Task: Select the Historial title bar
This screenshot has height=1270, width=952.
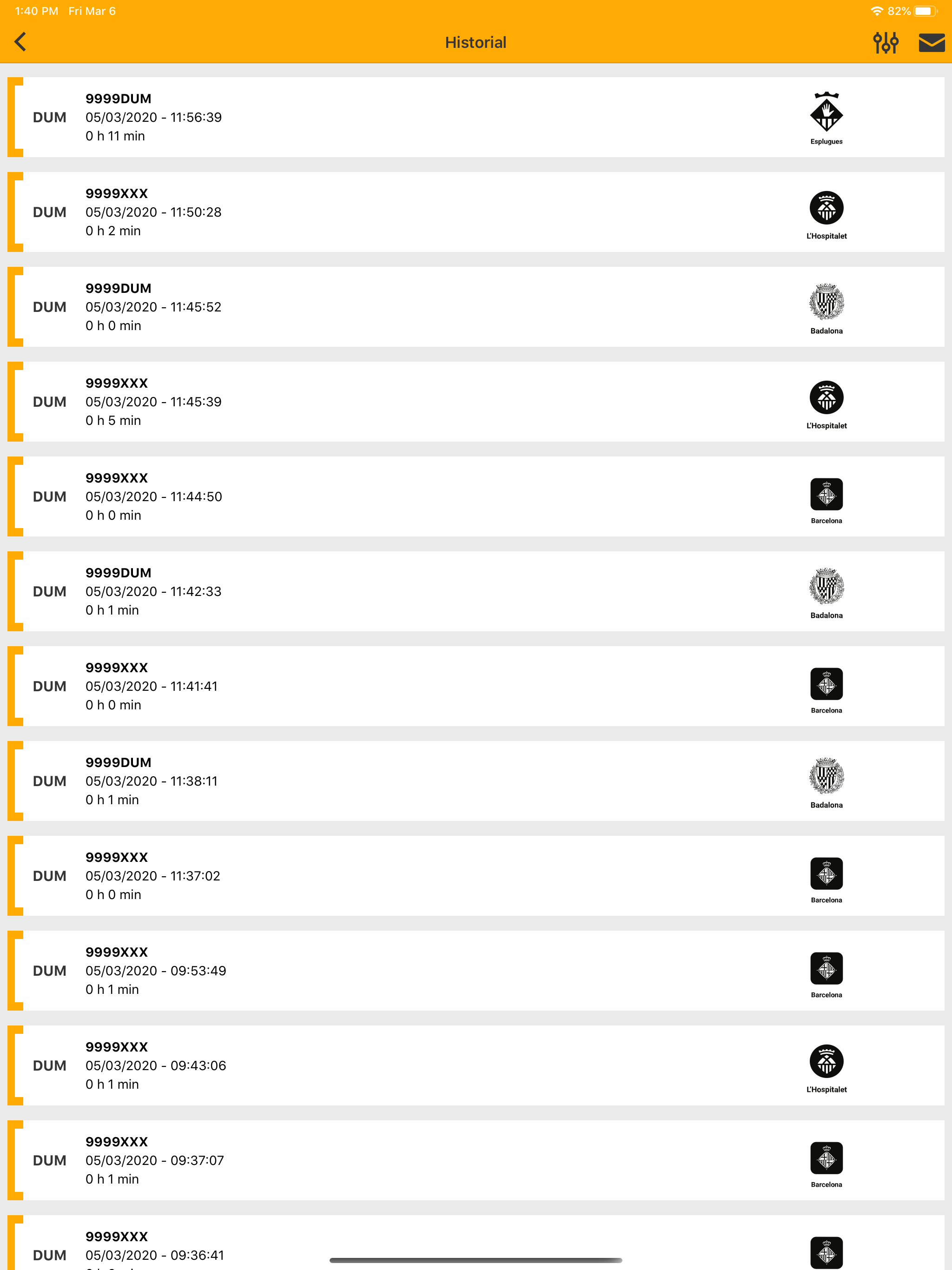Action: 476,42
